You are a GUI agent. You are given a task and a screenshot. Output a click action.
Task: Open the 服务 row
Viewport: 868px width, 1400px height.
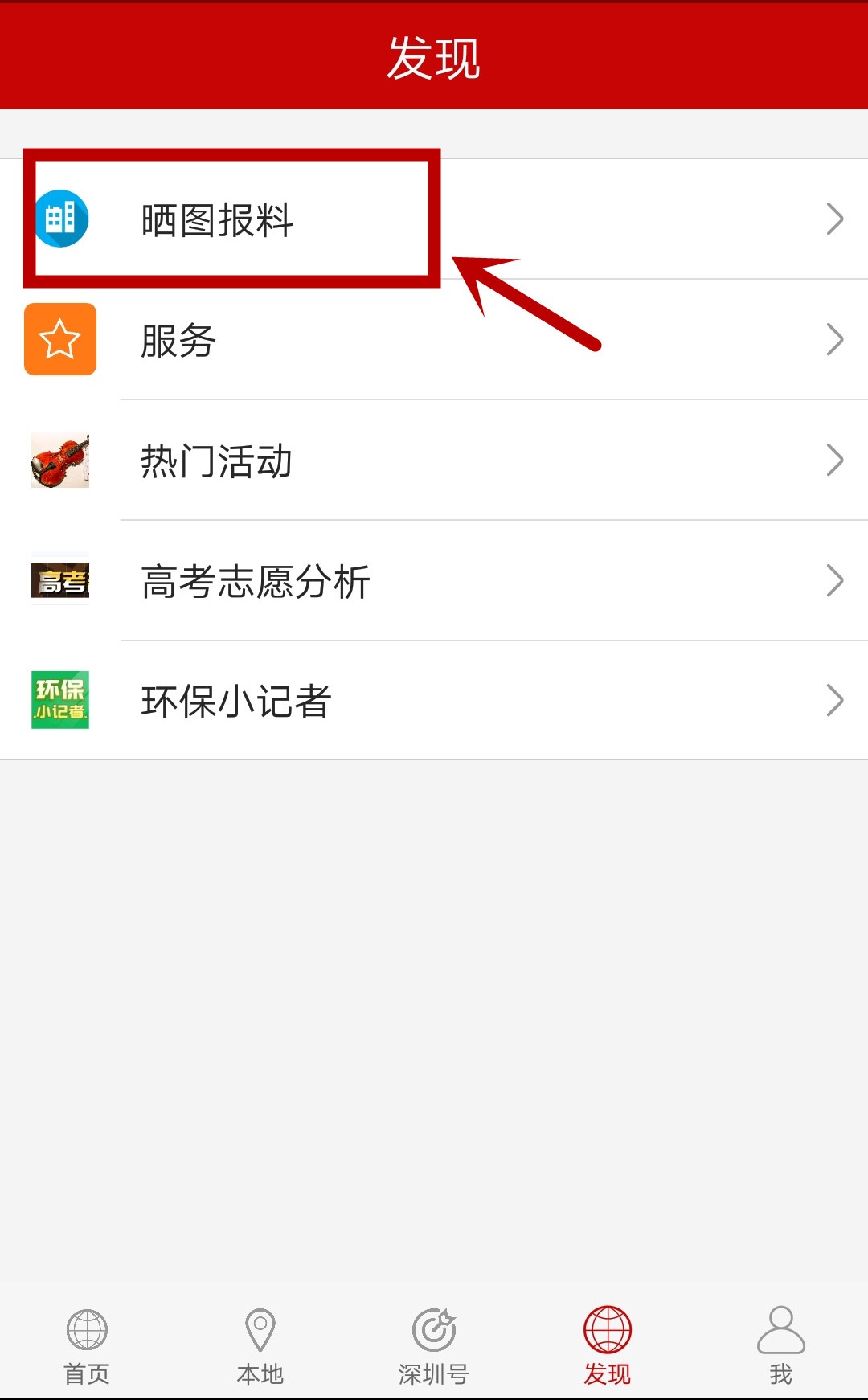click(x=434, y=340)
